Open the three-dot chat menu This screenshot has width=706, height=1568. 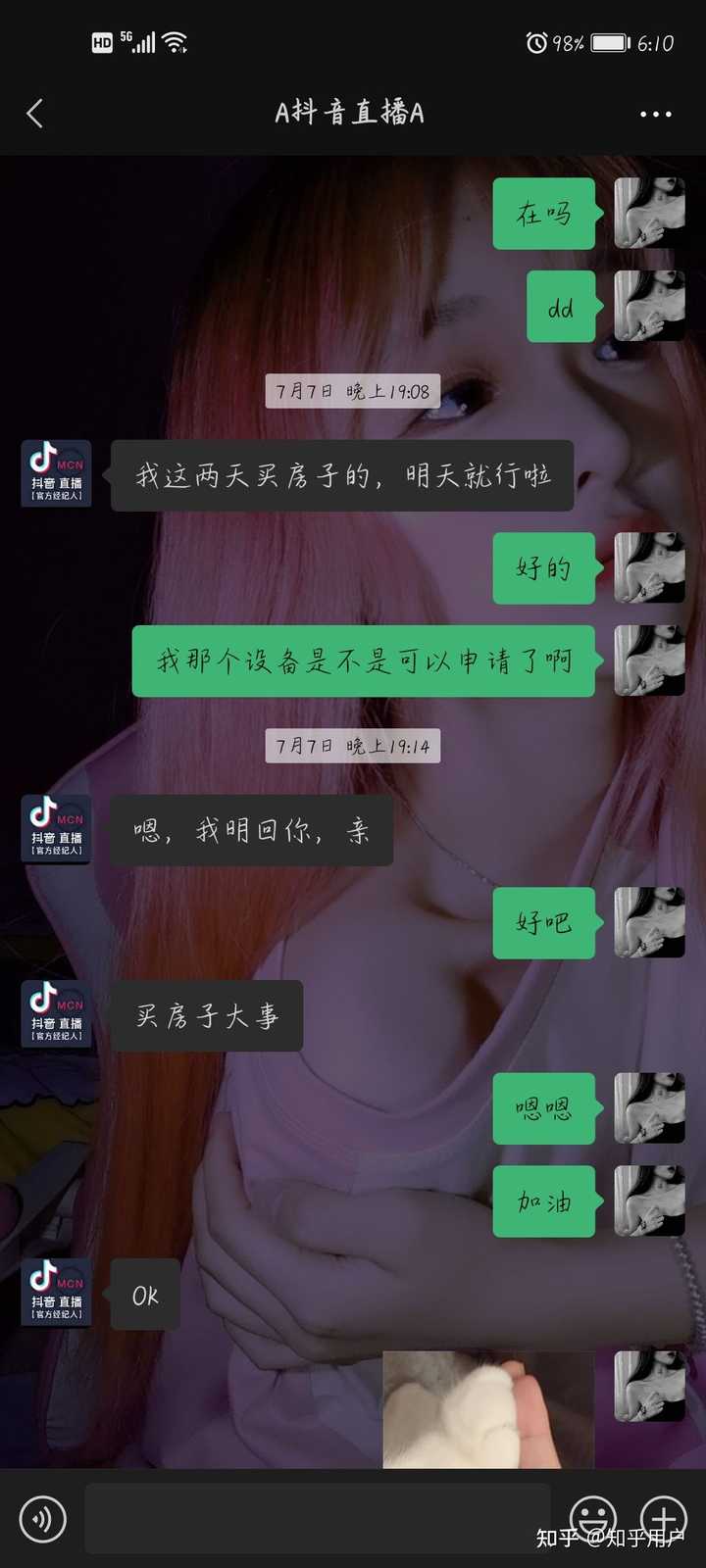click(x=655, y=114)
